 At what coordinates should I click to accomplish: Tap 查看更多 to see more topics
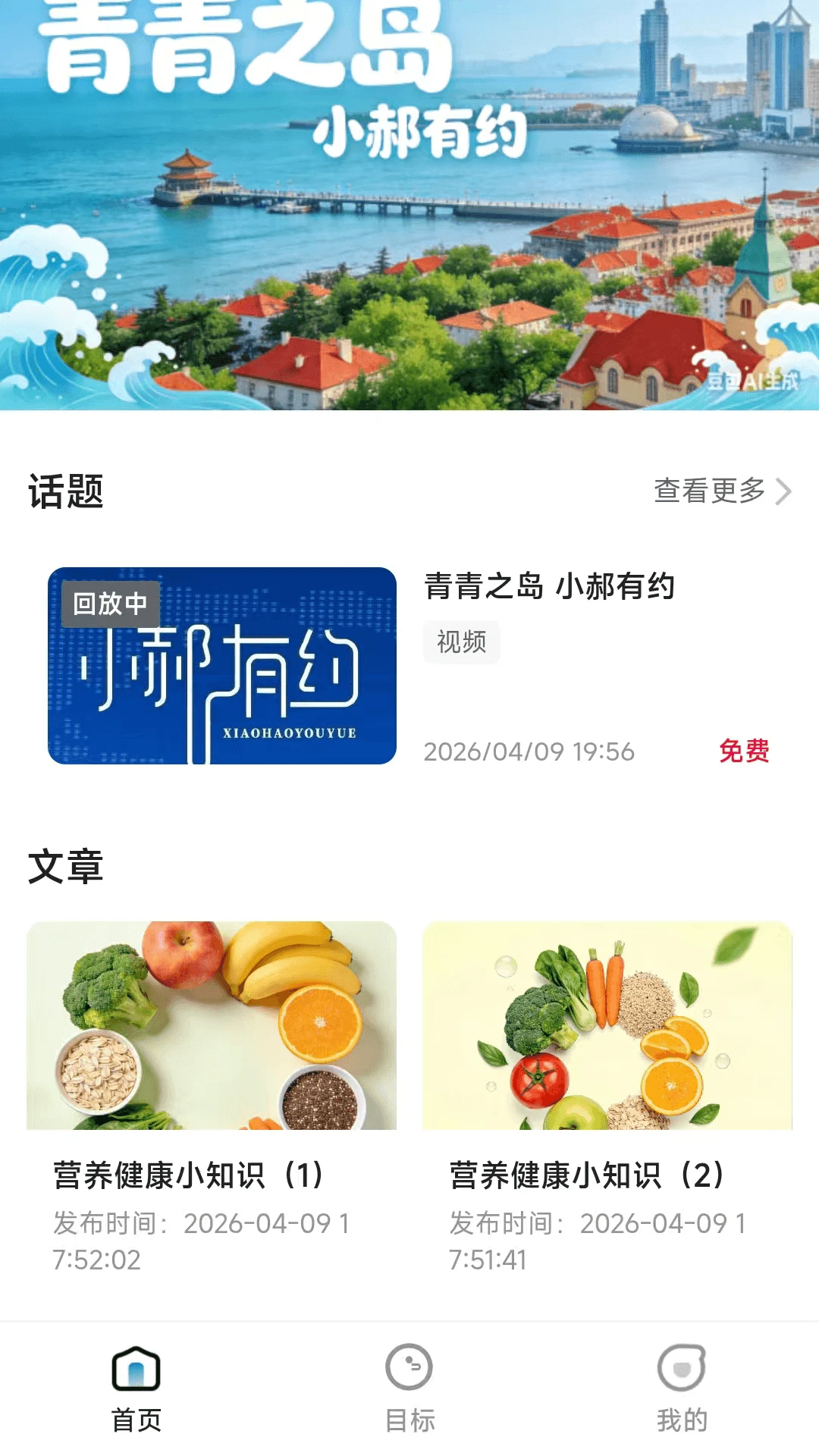click(722, 491)
